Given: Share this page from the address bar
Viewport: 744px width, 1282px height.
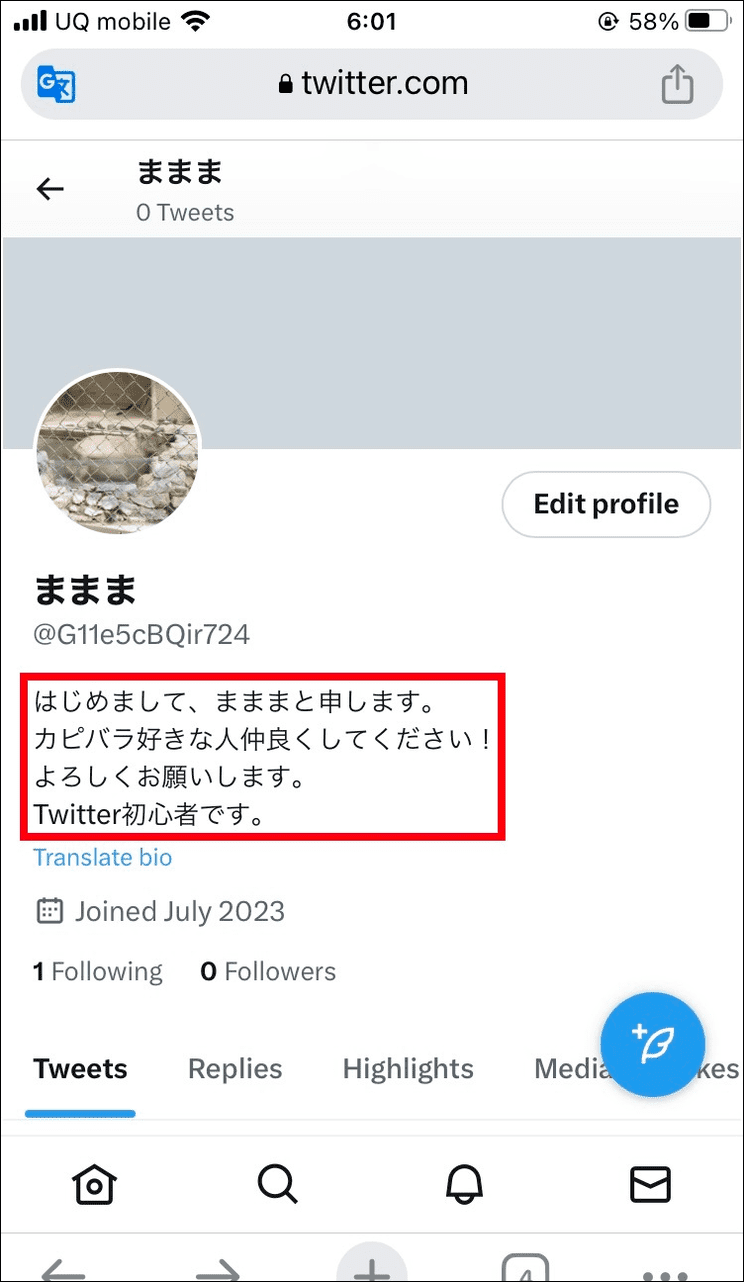Looking at the screenshot, I should click(x=677, y=84).
